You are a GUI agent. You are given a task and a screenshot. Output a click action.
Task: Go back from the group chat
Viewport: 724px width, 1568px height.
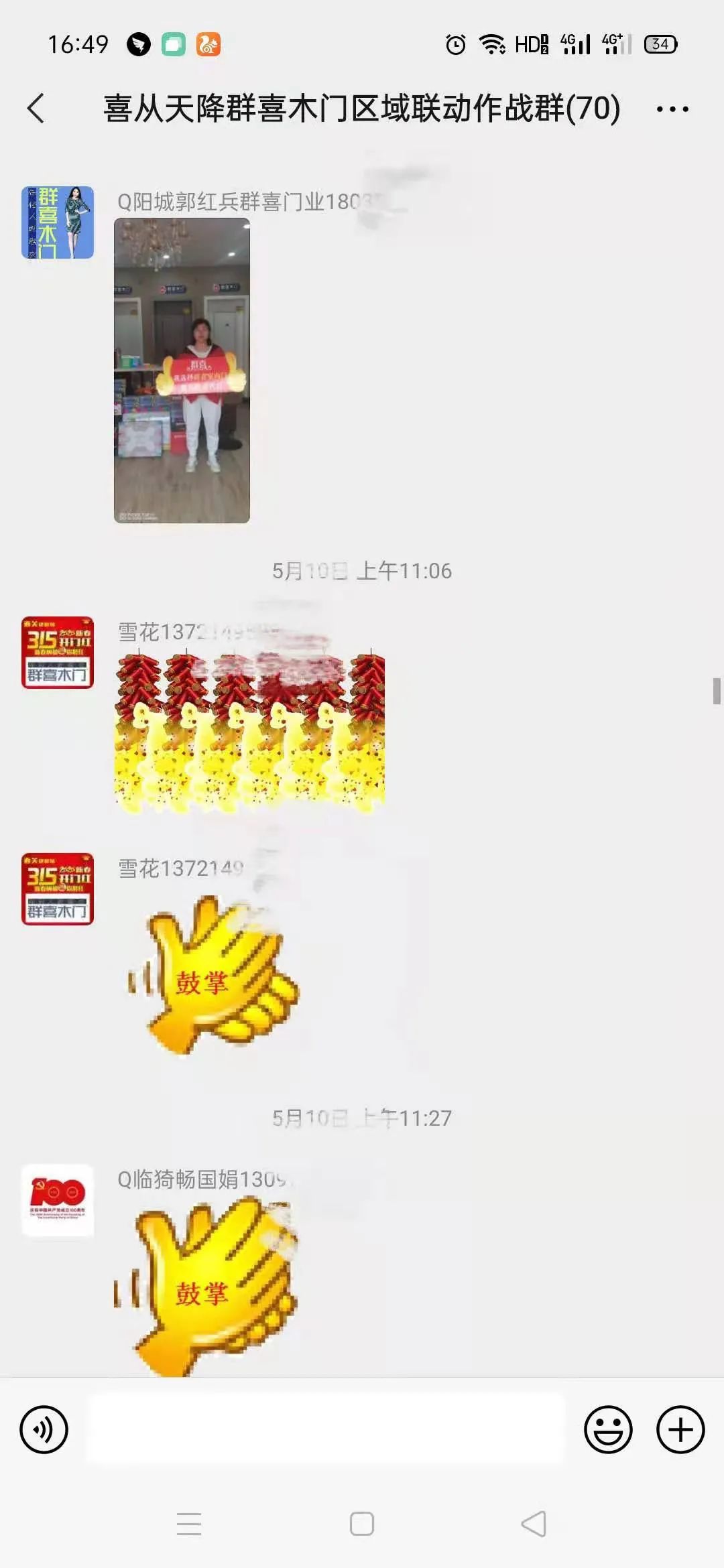pyautogui.click(x=36, y=109)
